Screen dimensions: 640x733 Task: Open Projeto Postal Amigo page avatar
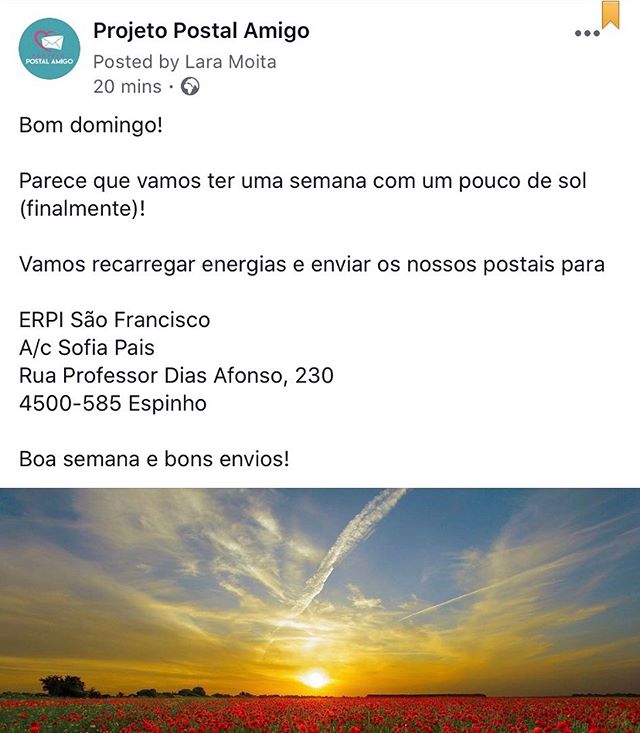(x=49, y=48)
